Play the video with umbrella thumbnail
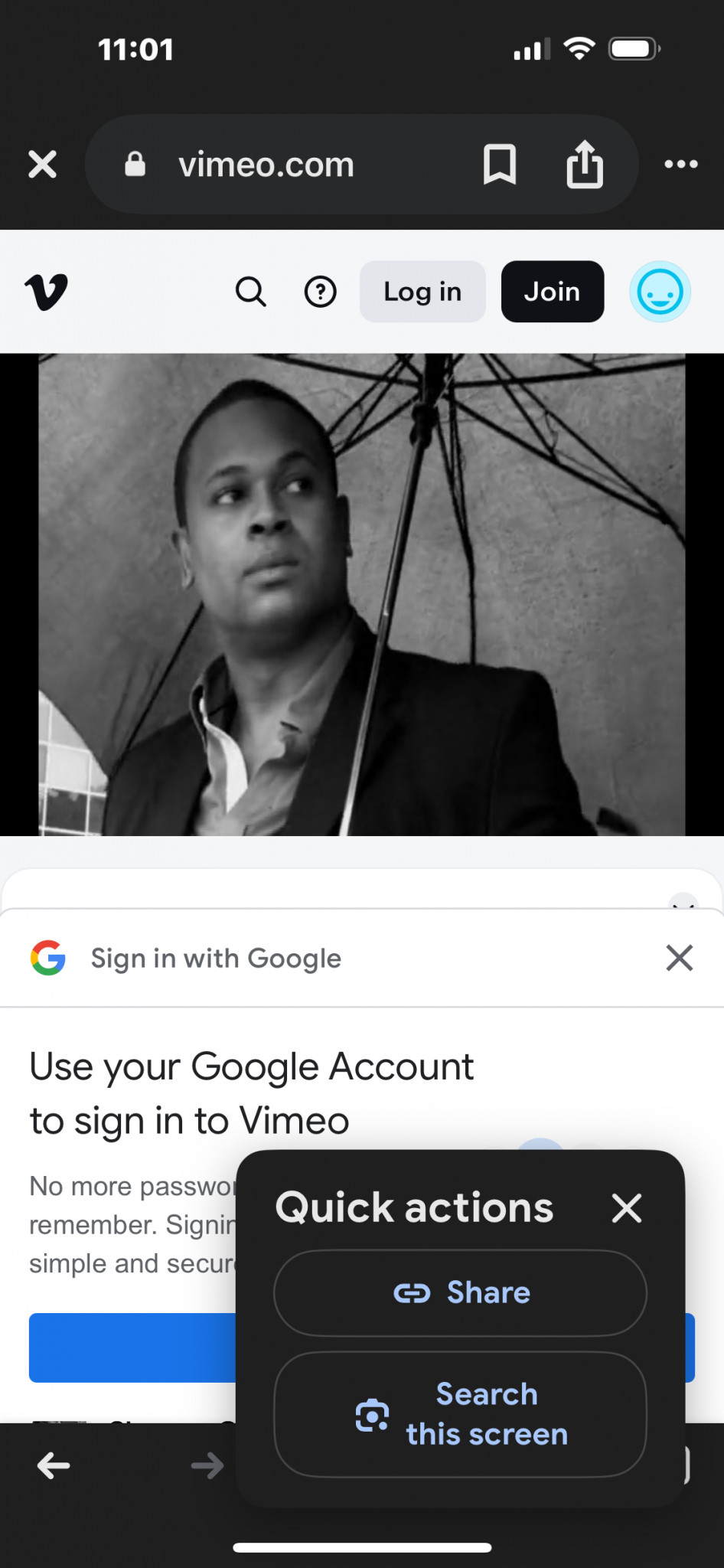Screen dimensions: 724x1568 [361, 594]
